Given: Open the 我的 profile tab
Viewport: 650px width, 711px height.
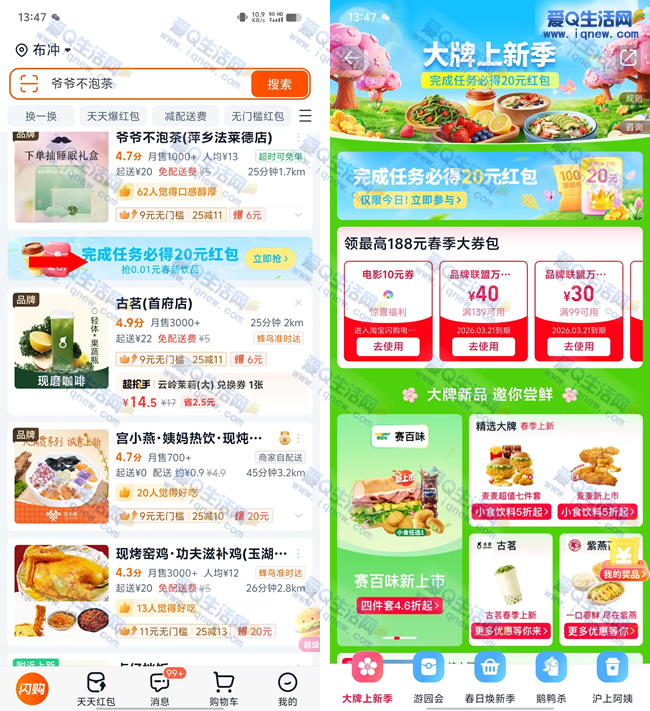Looking at the screenshot, I should tap(287, 688).
